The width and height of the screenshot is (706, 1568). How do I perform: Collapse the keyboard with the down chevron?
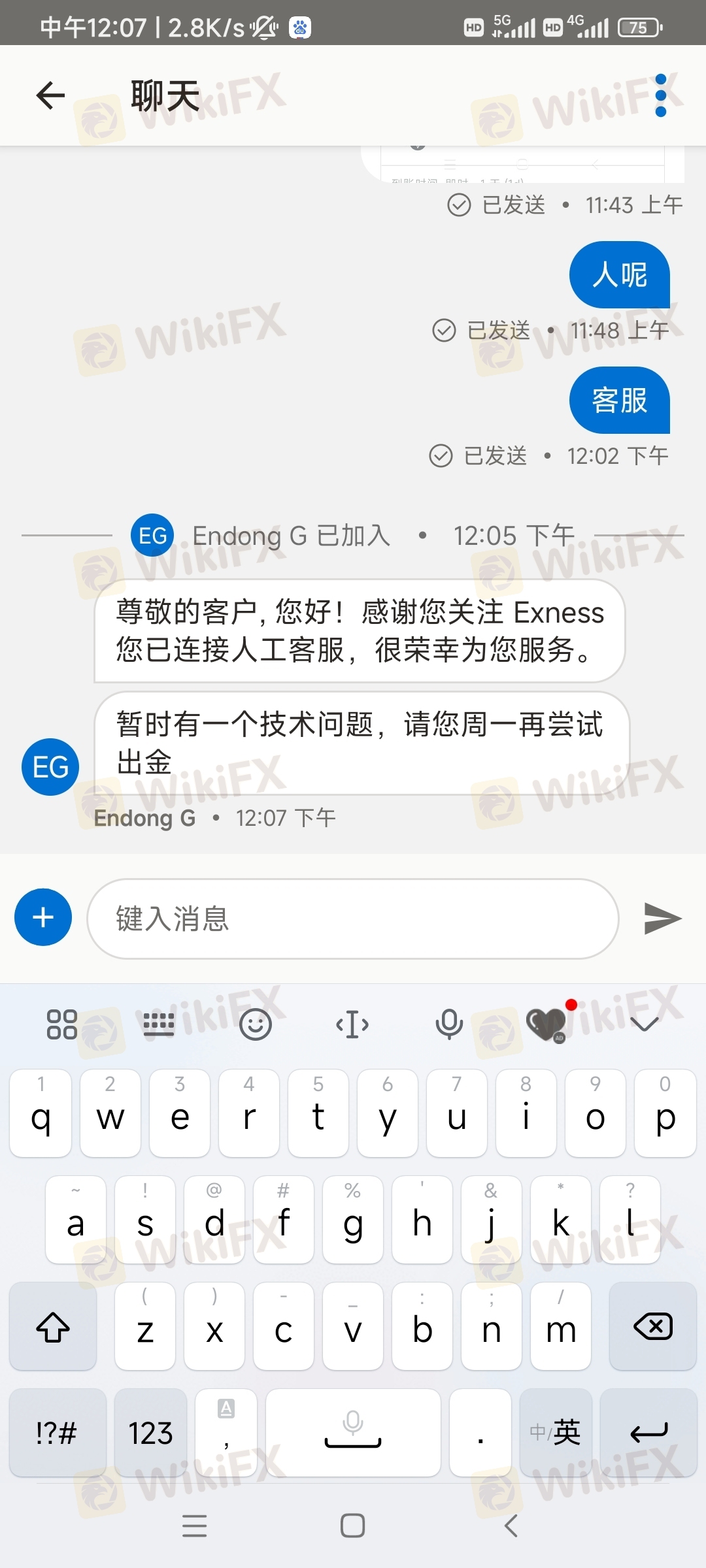645,1024
